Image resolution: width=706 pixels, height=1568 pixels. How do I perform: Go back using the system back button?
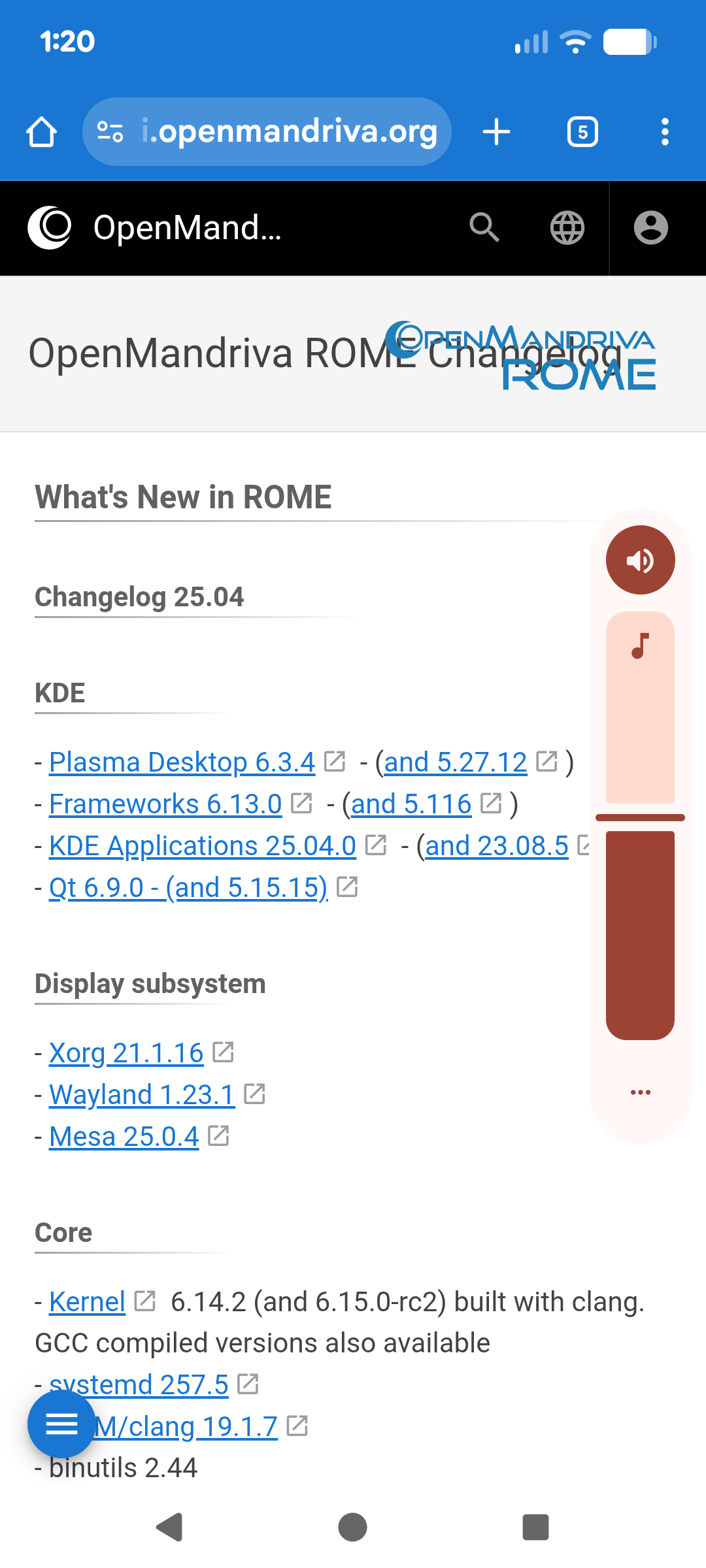pyautogui.click(x=169, y=1527)
